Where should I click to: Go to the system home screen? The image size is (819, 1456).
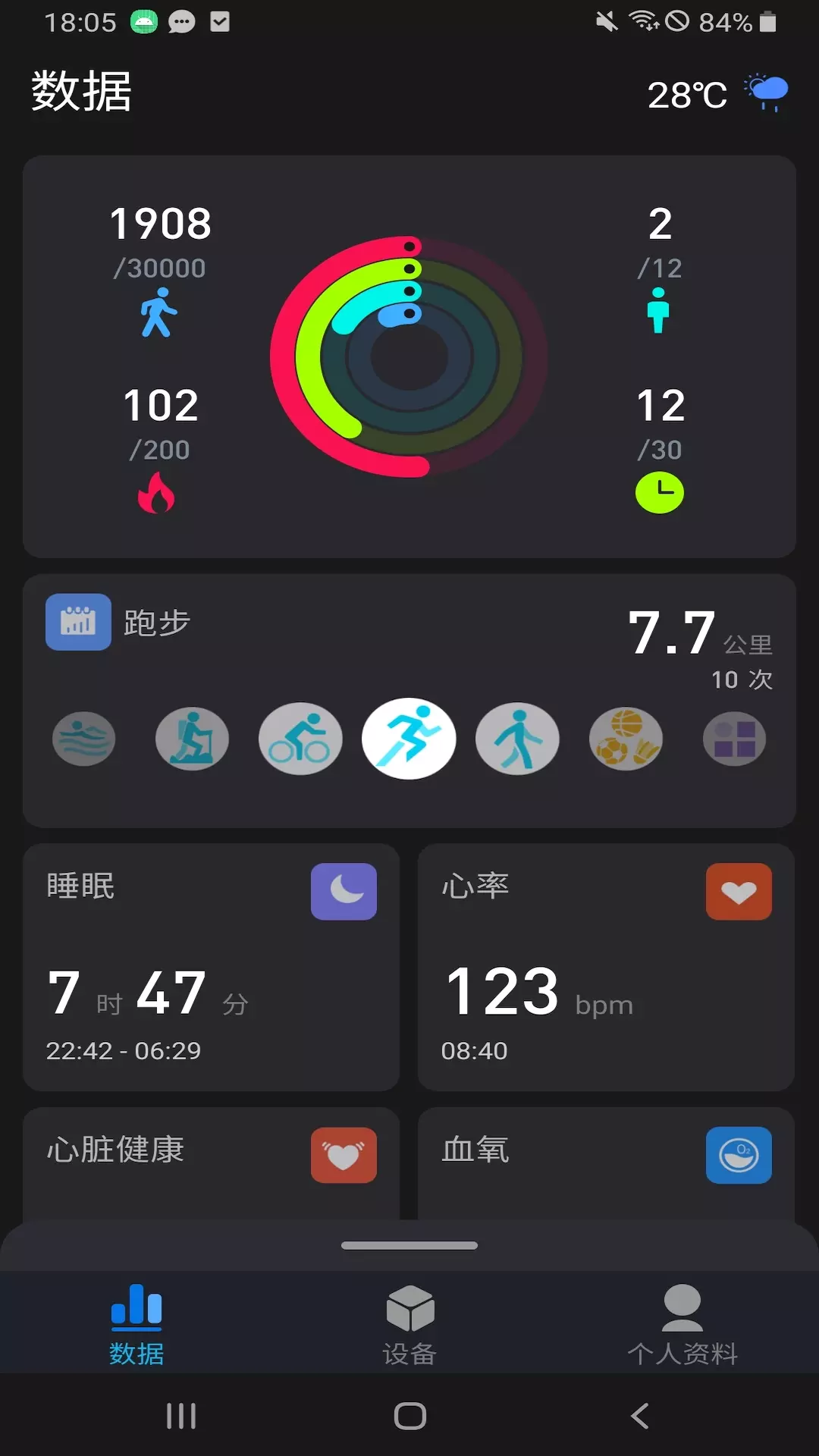tap(409, 1416)
